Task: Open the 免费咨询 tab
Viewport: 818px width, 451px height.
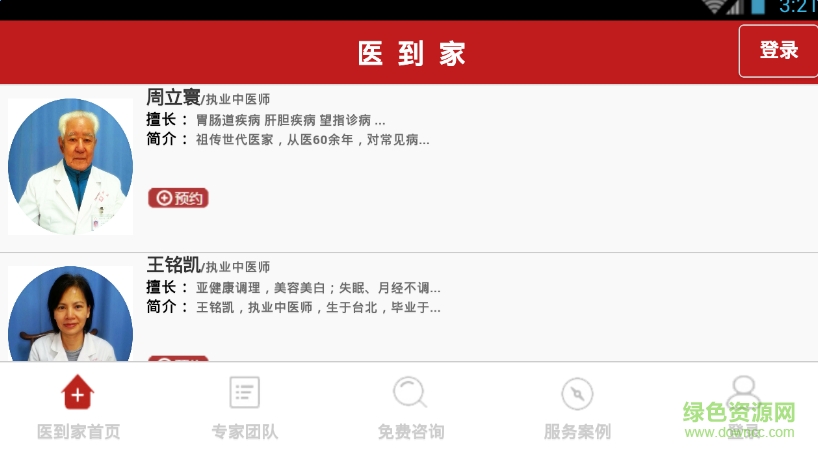Action: tap(410, 407)
